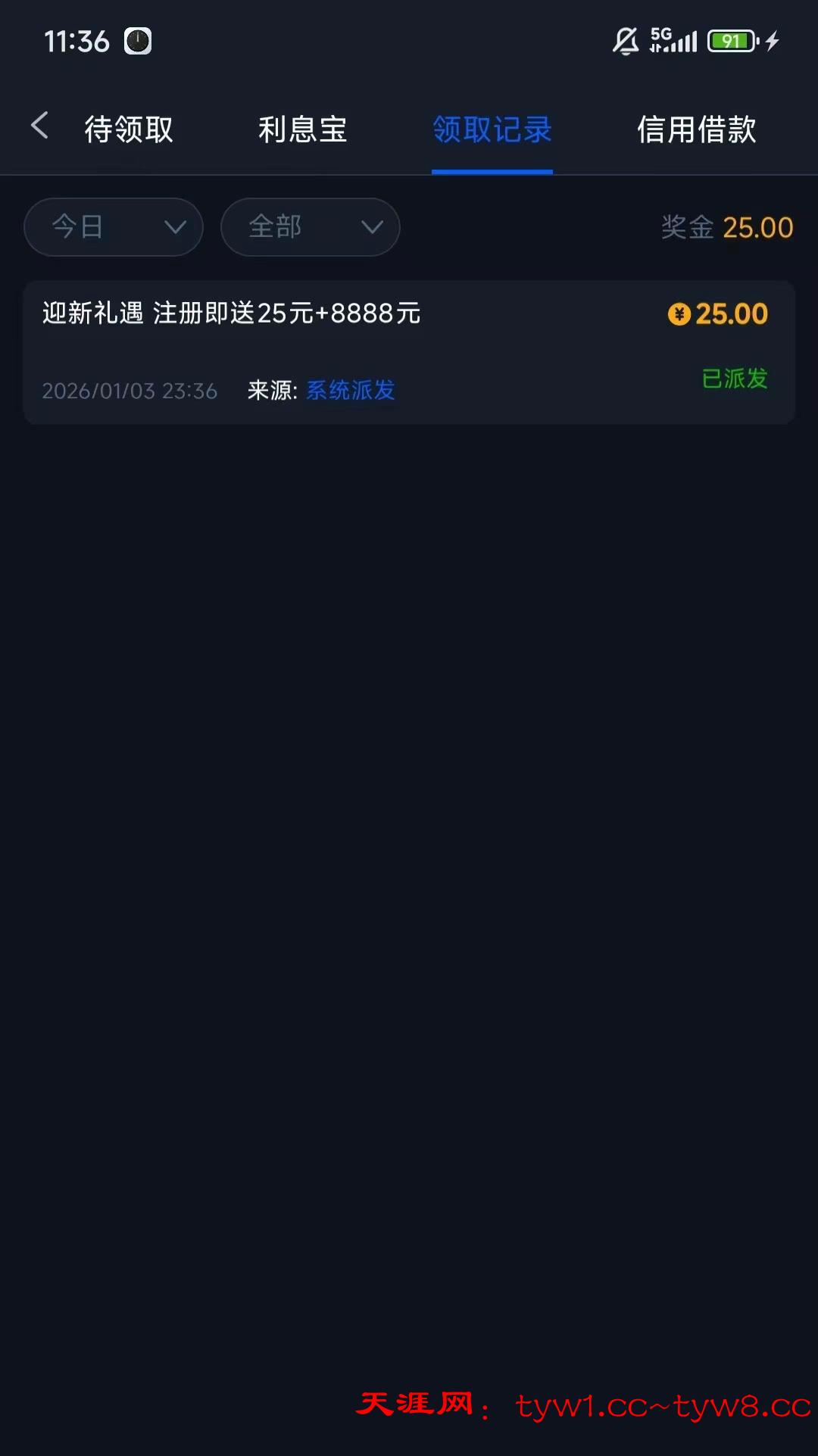This screenshot has width=818, height=1456.
Task: Expand the 今日 date filter dropdown
Action: [x=114, y=227]
